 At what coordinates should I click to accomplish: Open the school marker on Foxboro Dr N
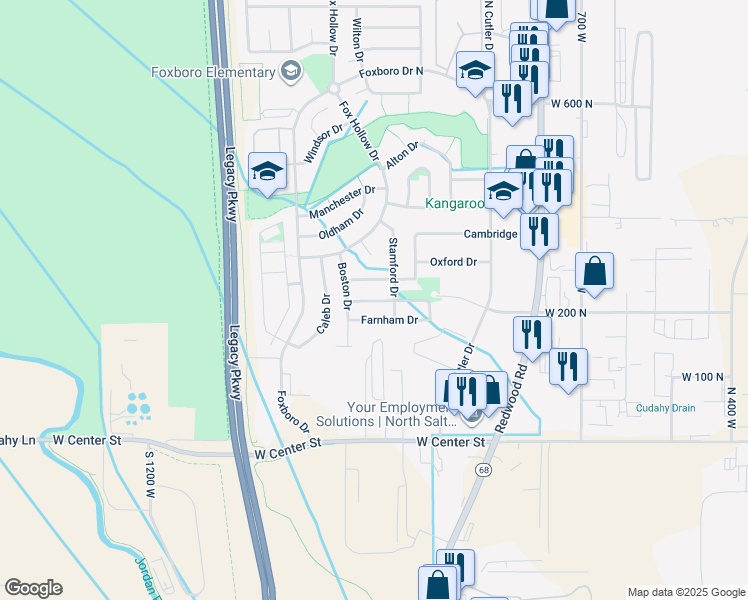coord(474,71)
